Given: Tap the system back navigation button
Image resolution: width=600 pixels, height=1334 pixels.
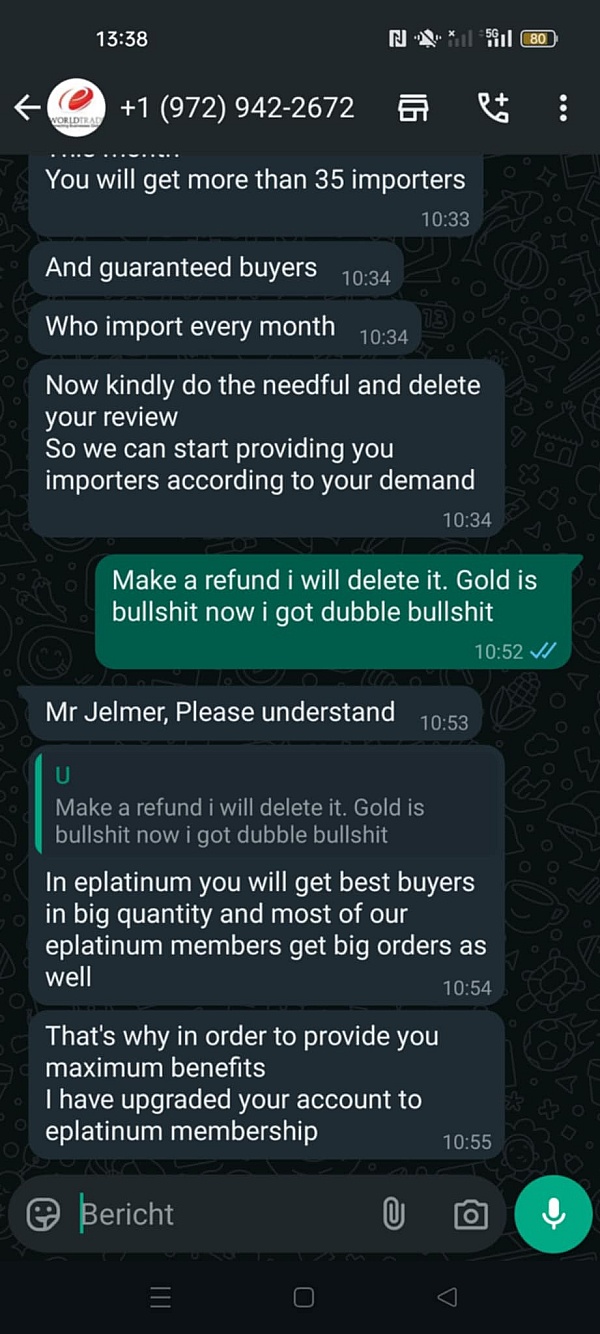Looking at the screenshot, I should [447, 1297].
